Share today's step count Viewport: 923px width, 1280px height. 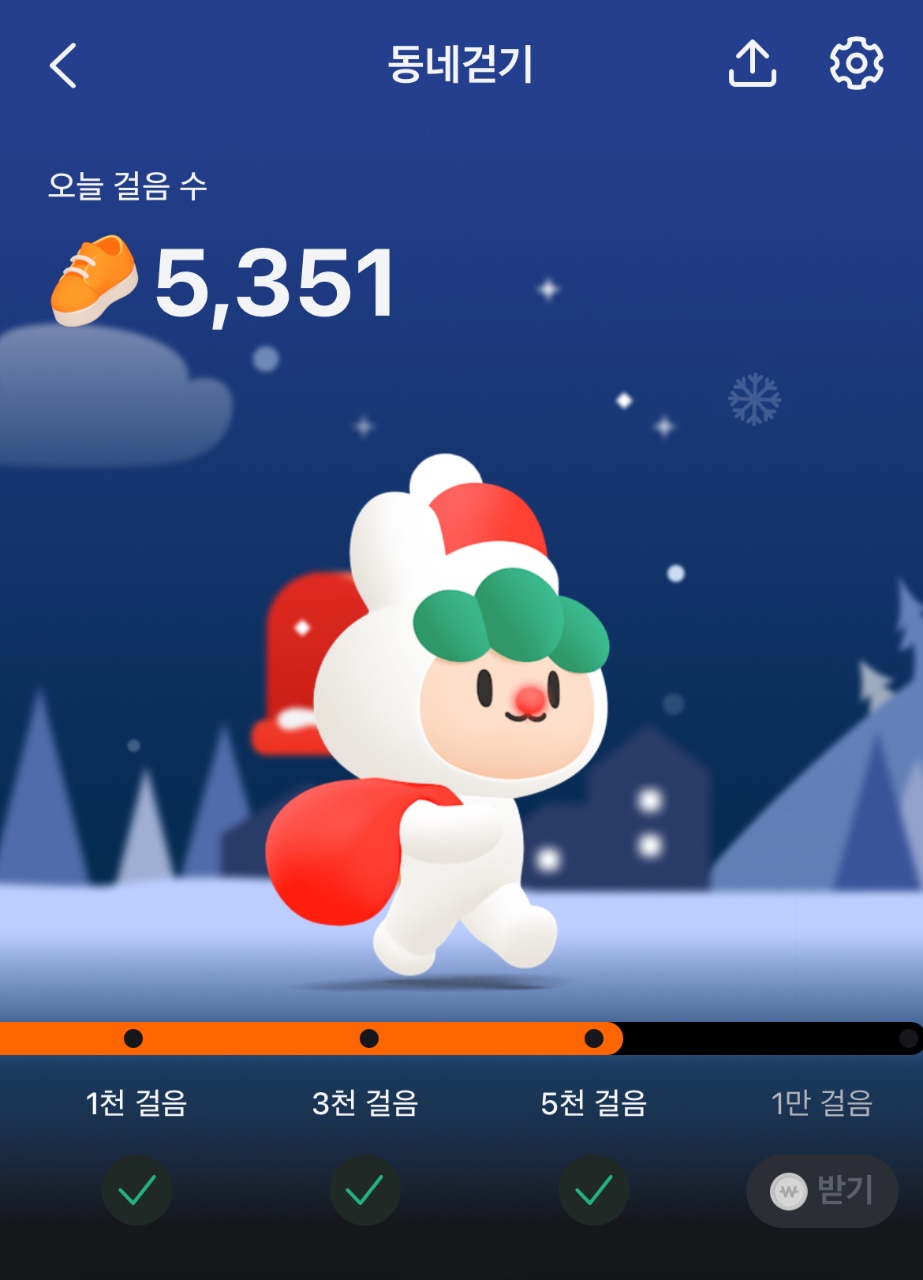(751, 64)
